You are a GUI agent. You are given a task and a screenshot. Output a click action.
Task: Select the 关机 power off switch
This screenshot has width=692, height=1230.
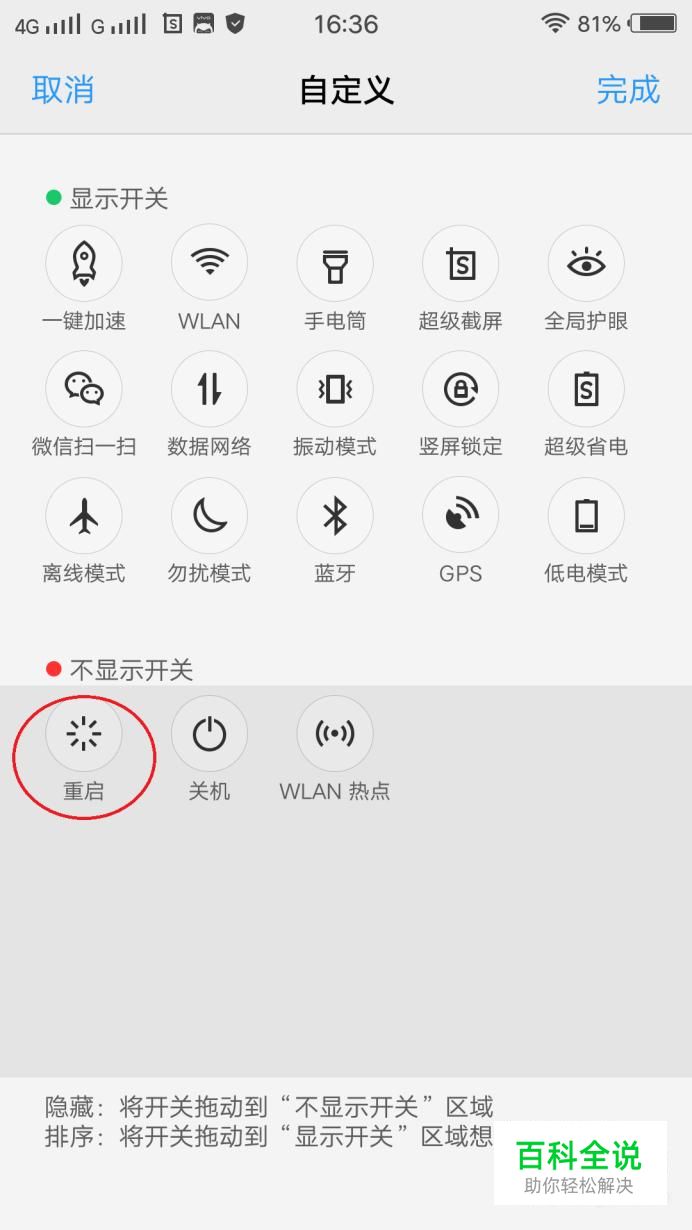coord(209,735)
